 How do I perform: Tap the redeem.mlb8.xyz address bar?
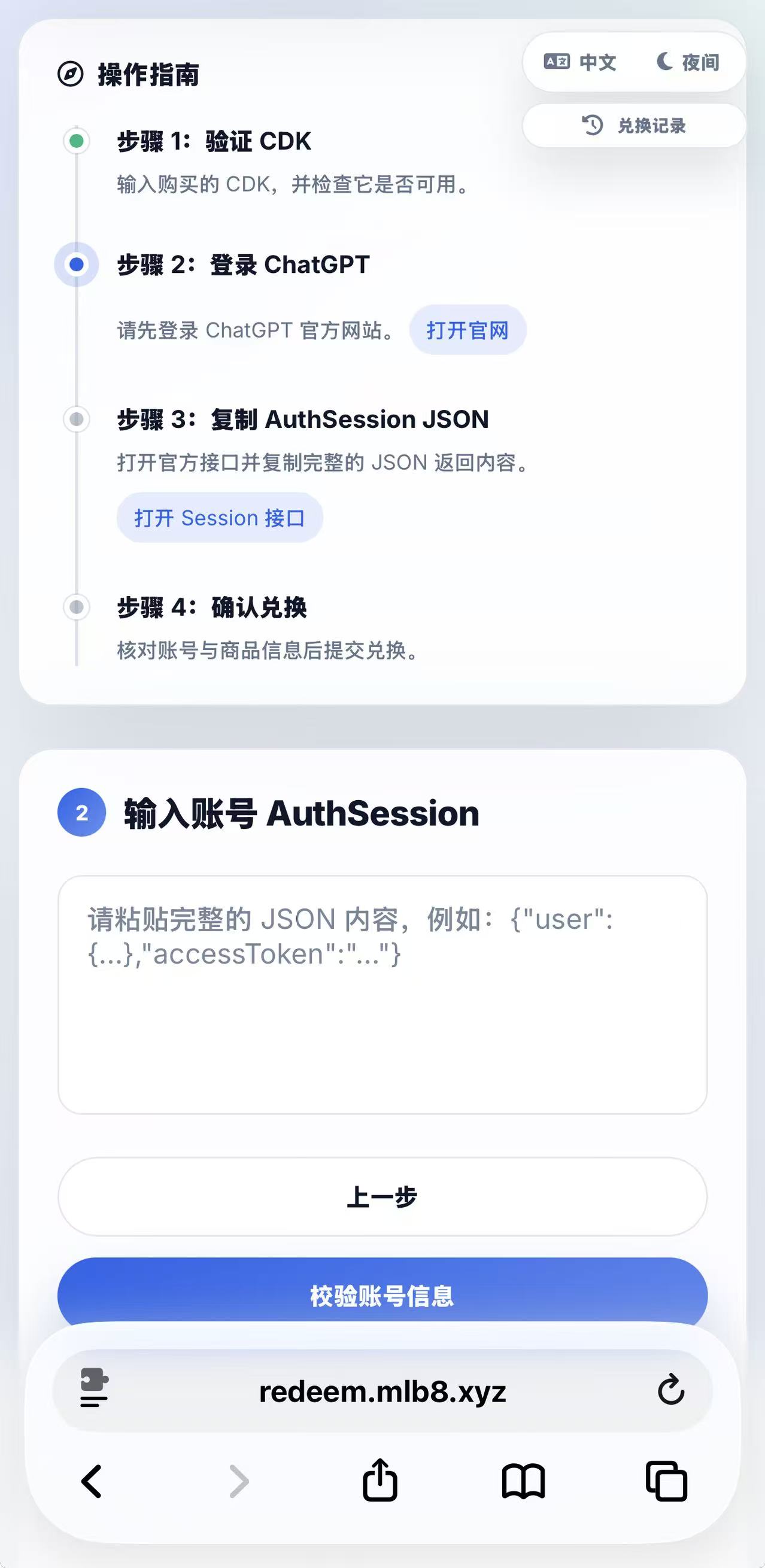(382, 1391)
